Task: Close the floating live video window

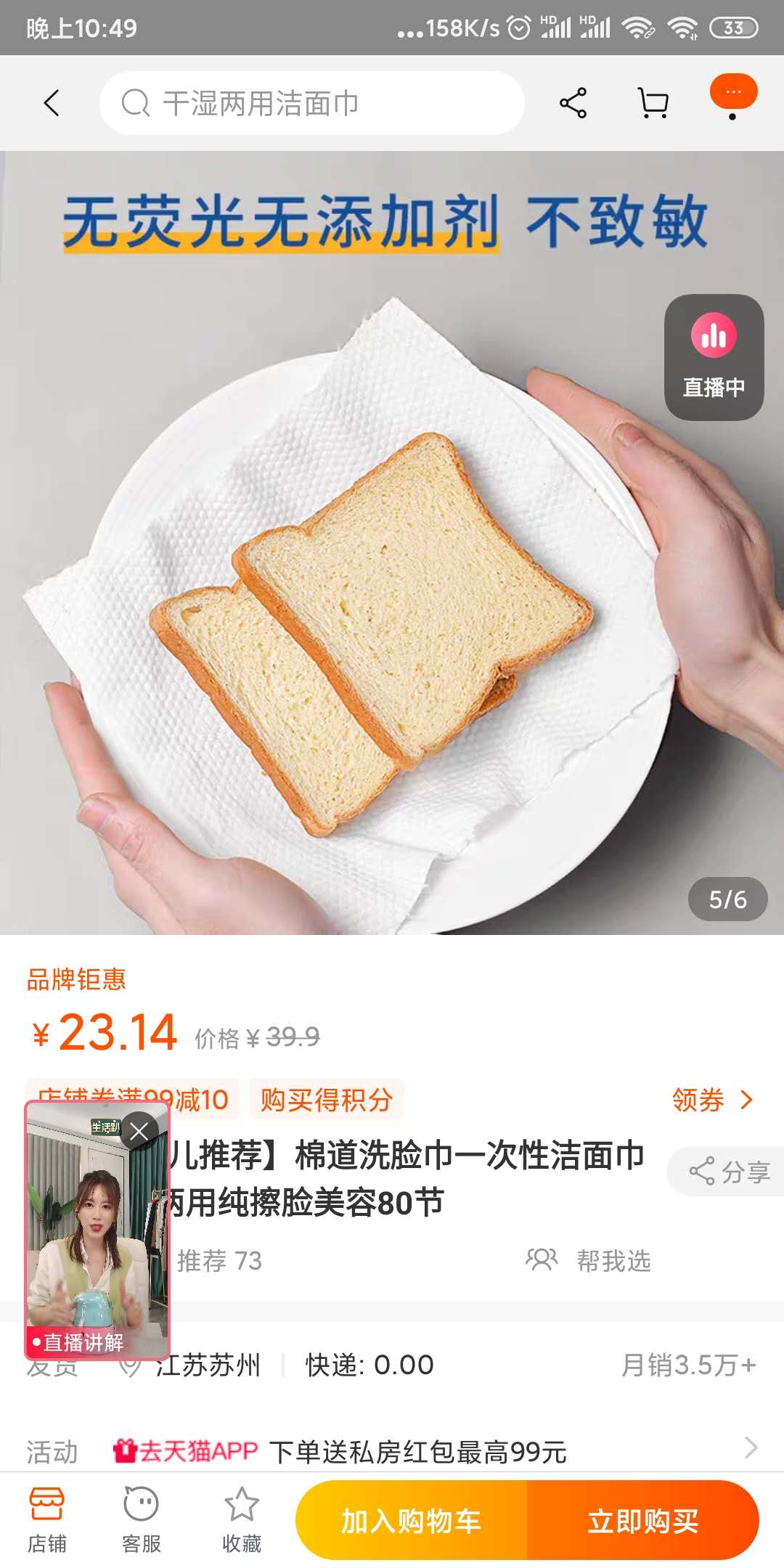Action: tap(139, 1130)
